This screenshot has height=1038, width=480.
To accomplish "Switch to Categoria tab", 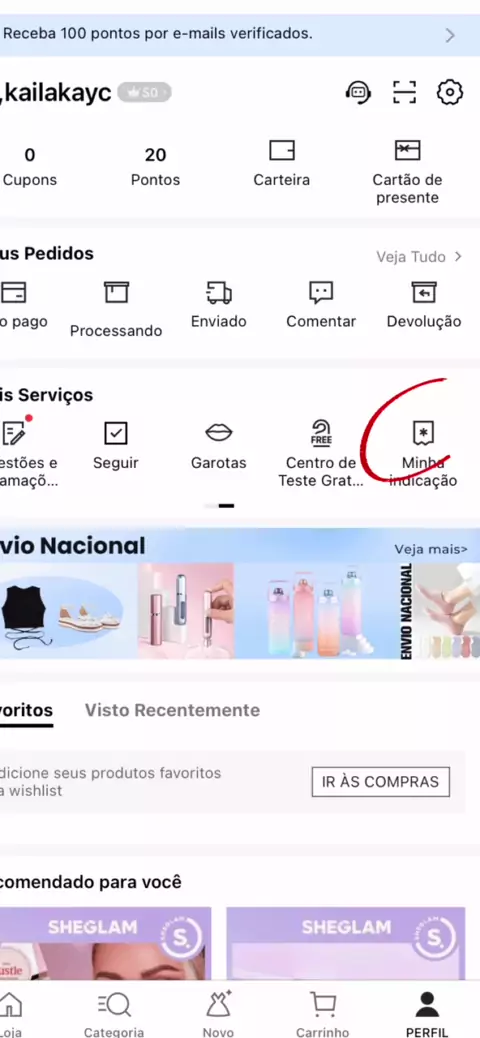I will [x=114, y=1014].
